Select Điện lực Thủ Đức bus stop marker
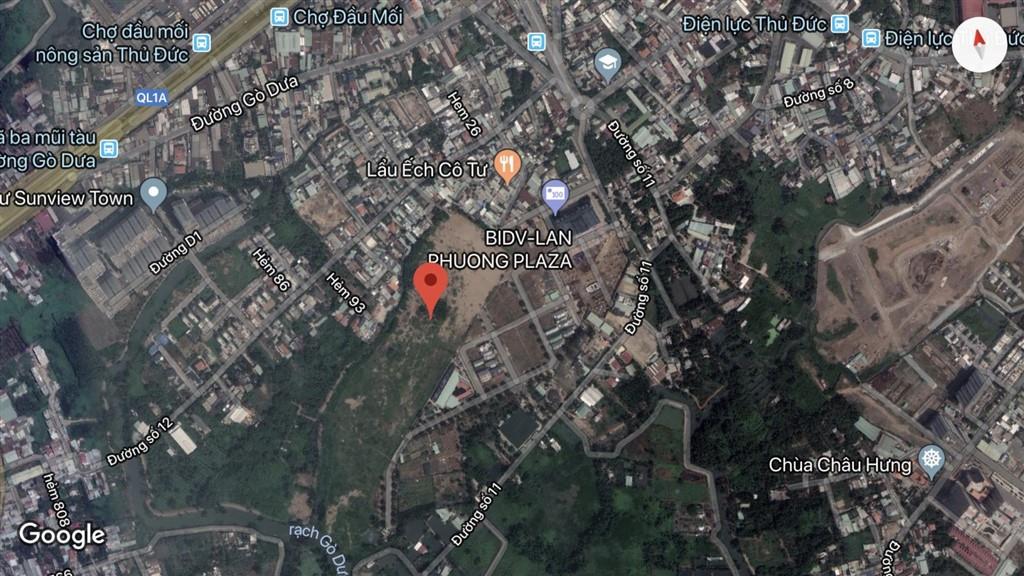 point(840,21)
